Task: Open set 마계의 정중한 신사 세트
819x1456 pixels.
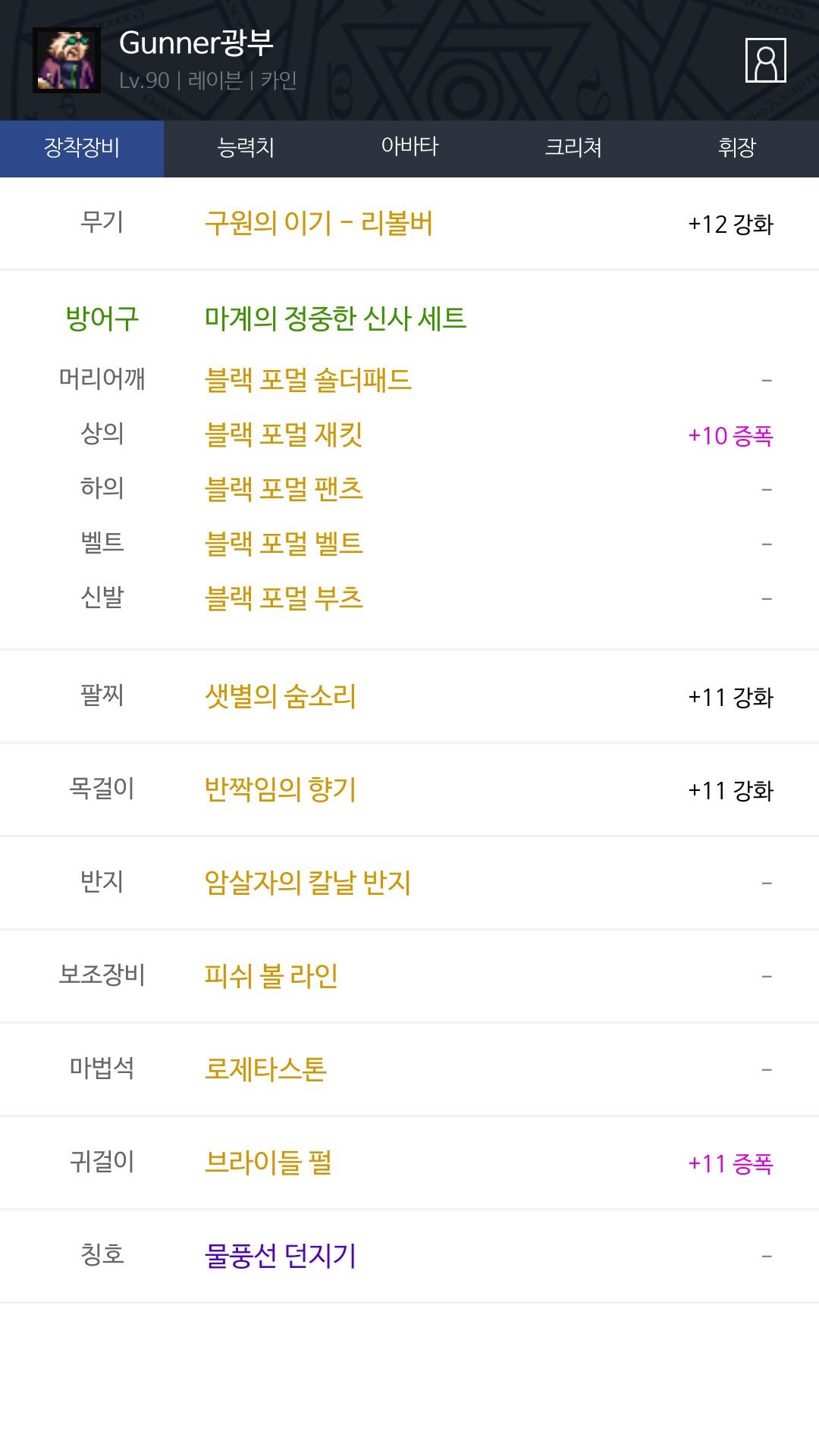Action: point(335,318)
